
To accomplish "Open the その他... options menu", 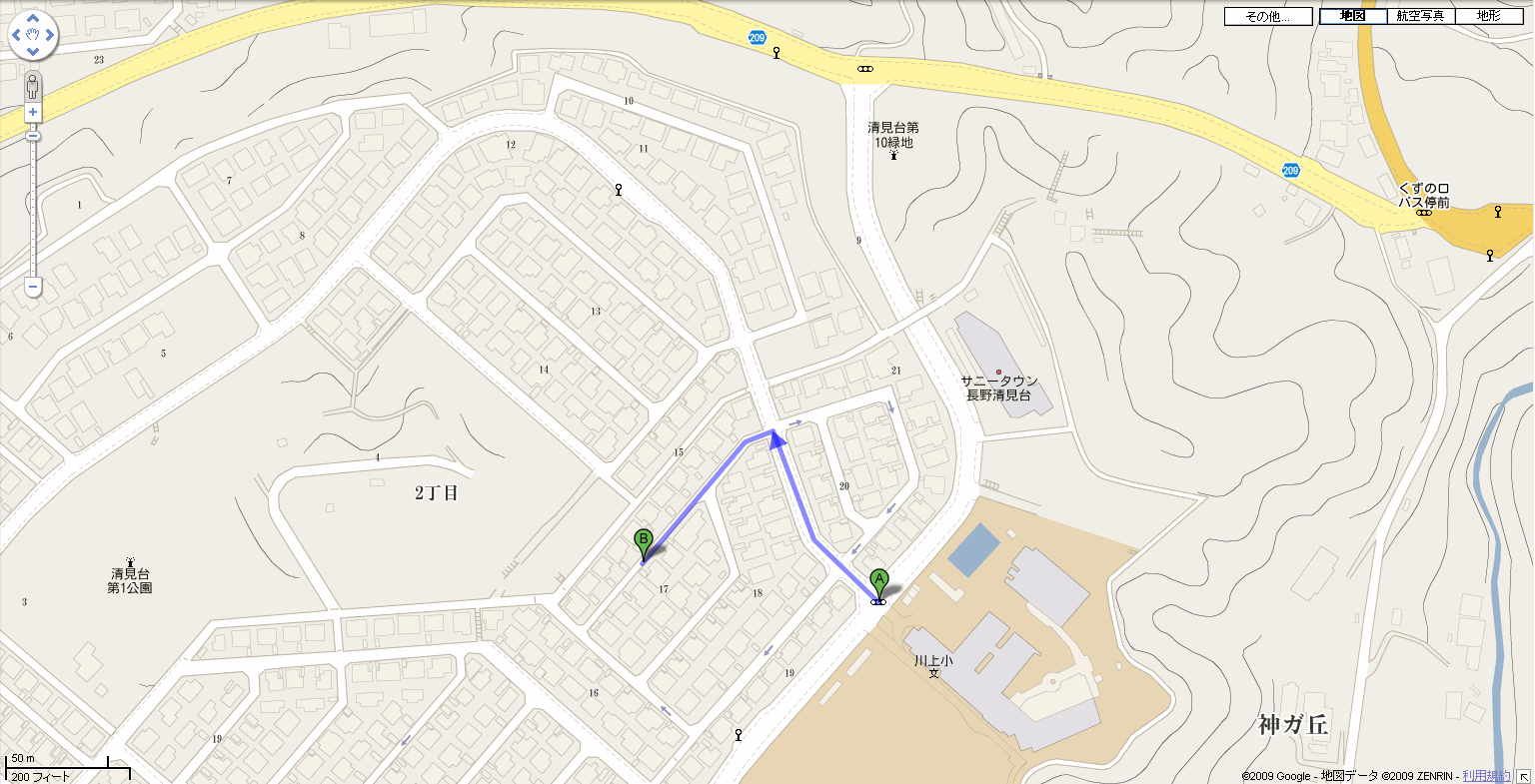I will point(1267,16).
